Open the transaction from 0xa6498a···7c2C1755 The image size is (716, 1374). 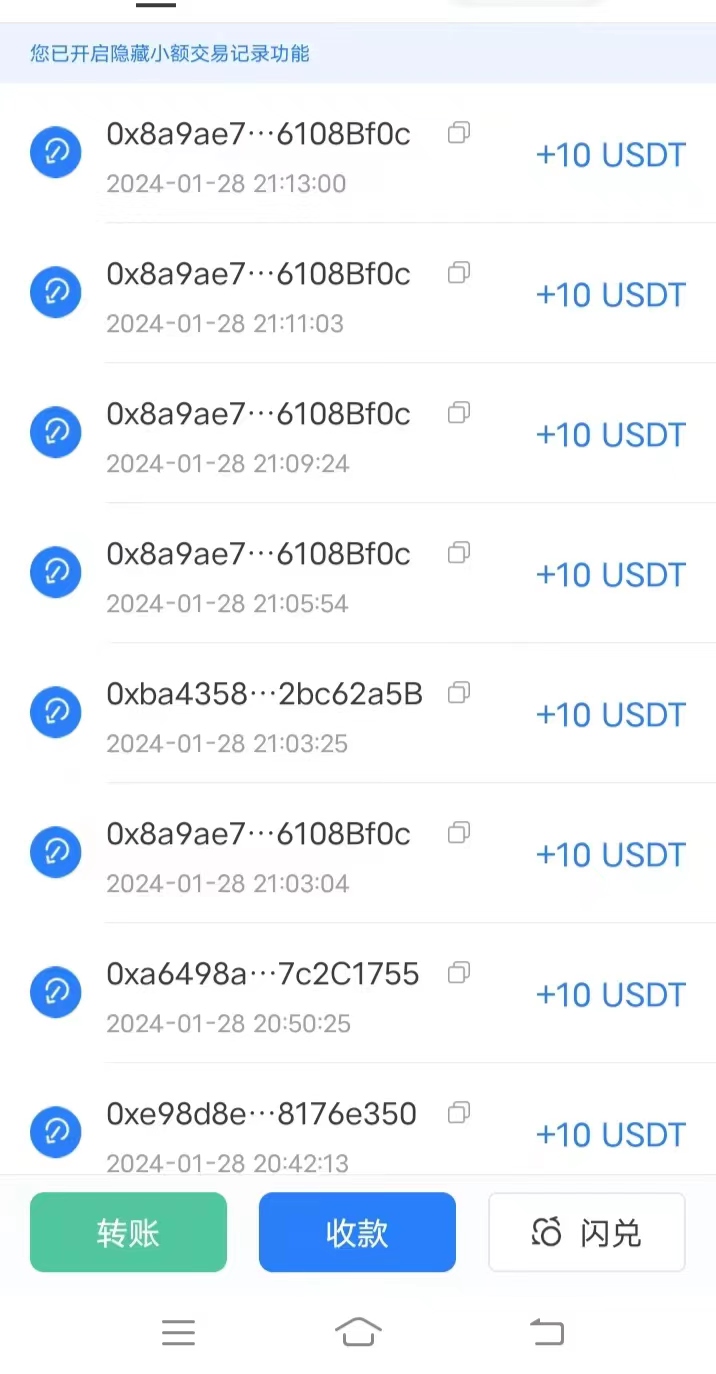(358, 993)
